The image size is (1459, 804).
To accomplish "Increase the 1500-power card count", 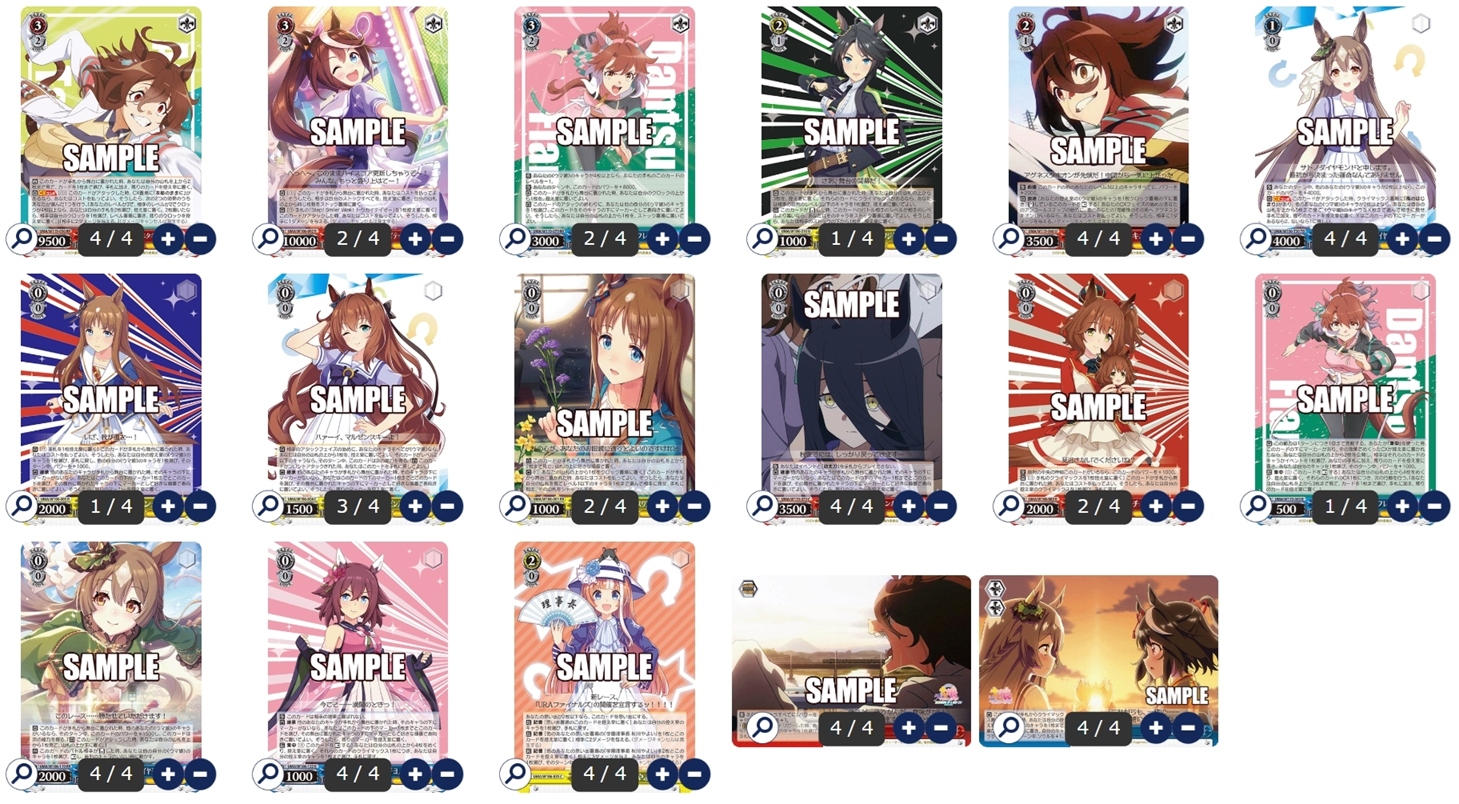I will click(416, 505).
